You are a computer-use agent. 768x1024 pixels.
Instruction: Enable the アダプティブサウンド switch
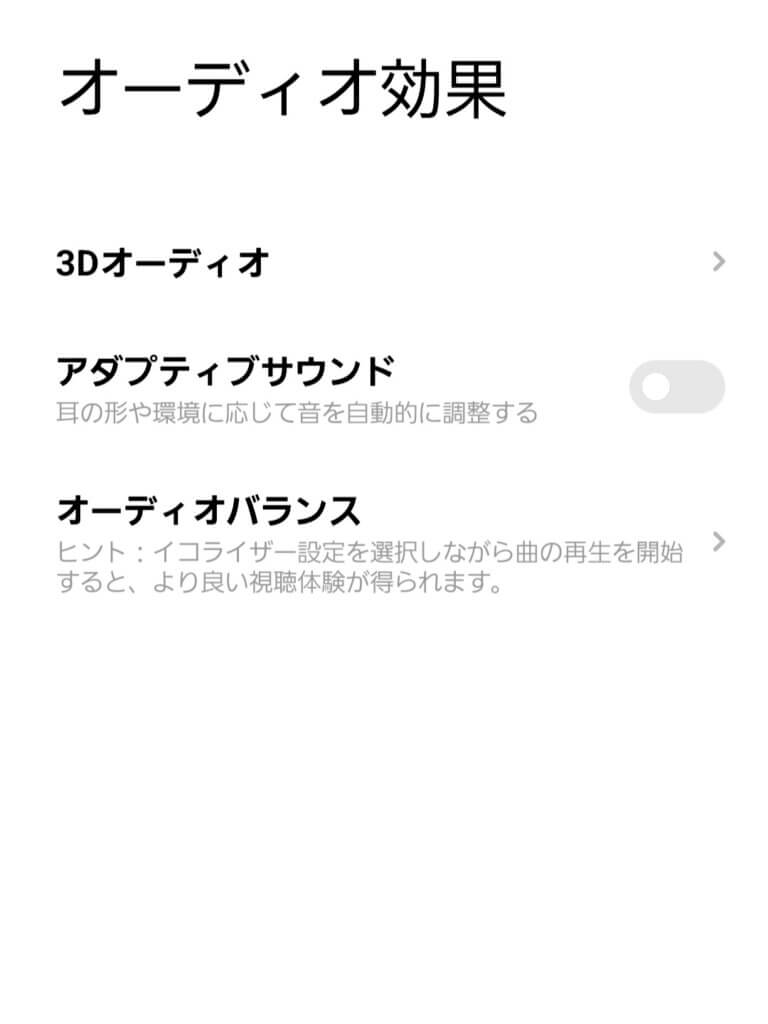(x=676, y=387)
